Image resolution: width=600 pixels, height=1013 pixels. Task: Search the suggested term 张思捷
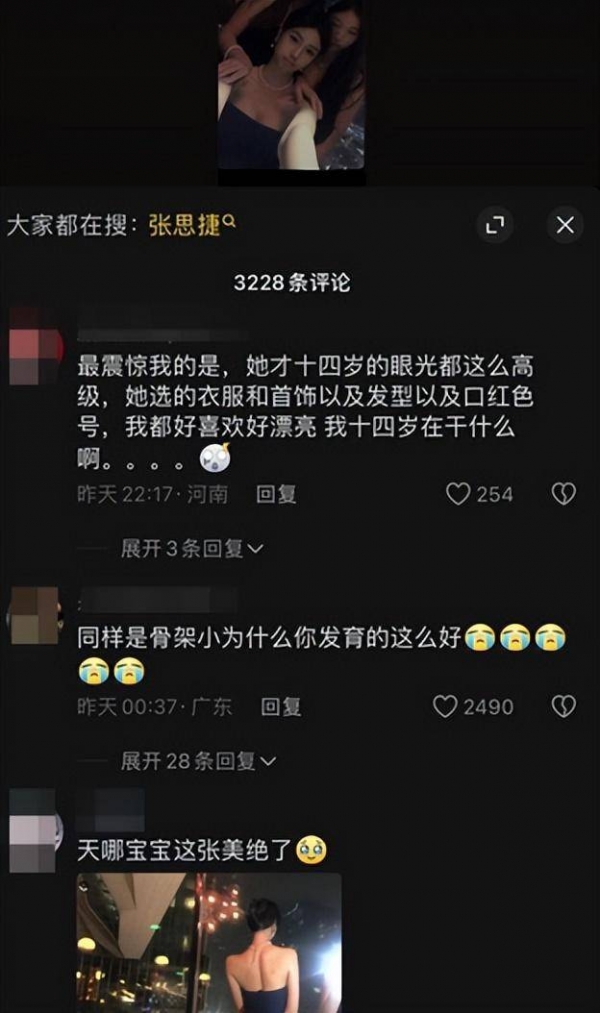coord(191,225)
